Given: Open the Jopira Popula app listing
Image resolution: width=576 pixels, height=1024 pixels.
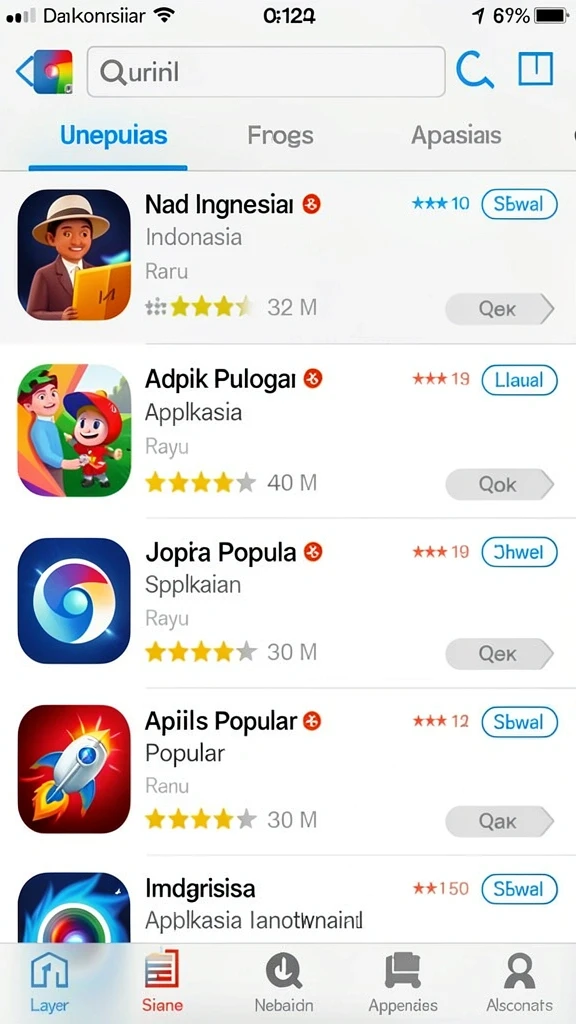Looking at the screenshot, I should (x=288, y=602).
